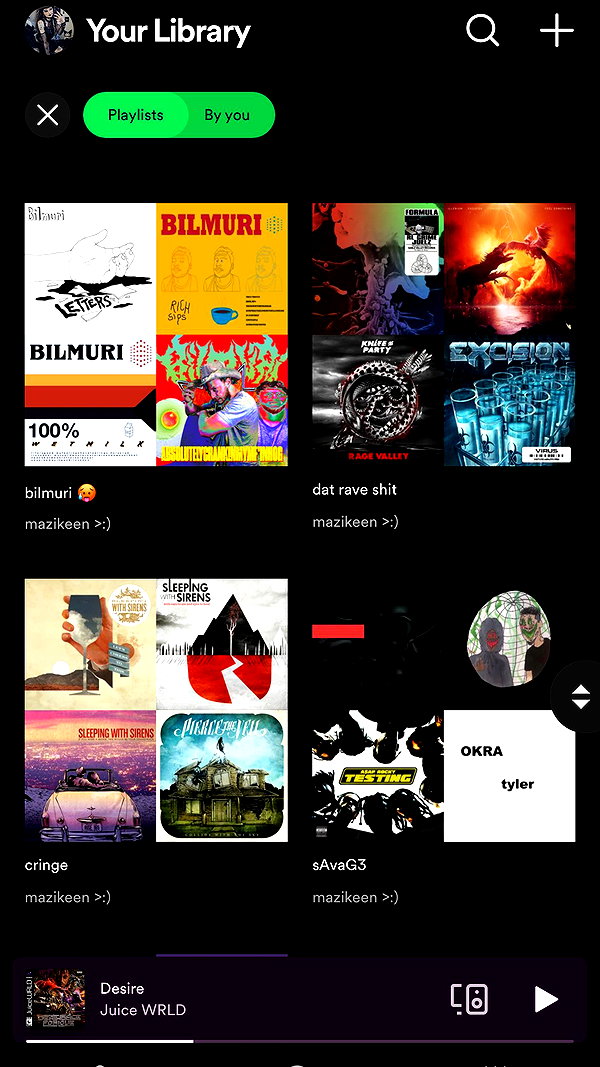Tap the fast scroll handle
Screen dimensions: 600x1067
click(579, 697)
